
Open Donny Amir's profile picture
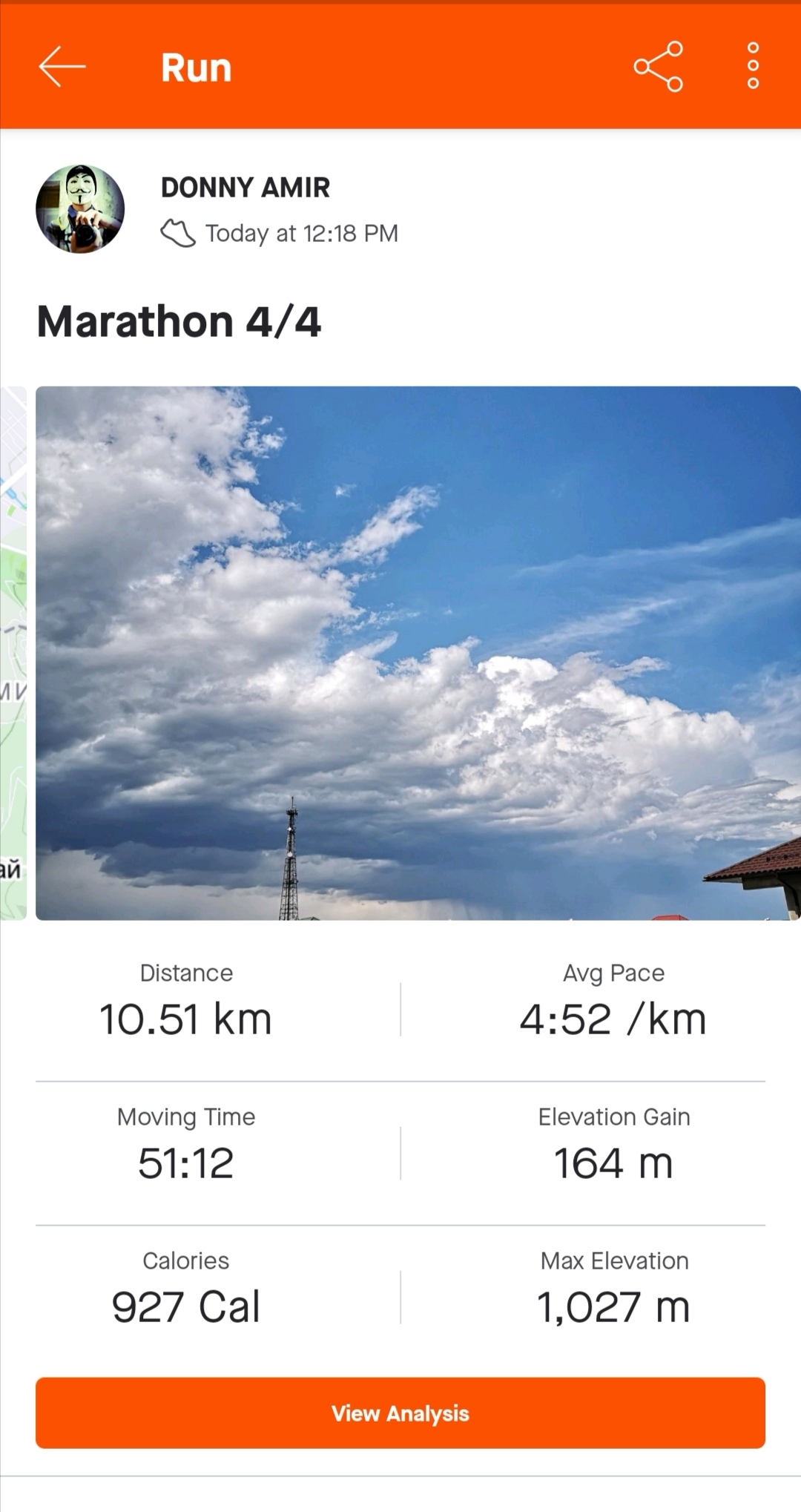[80, 209]
